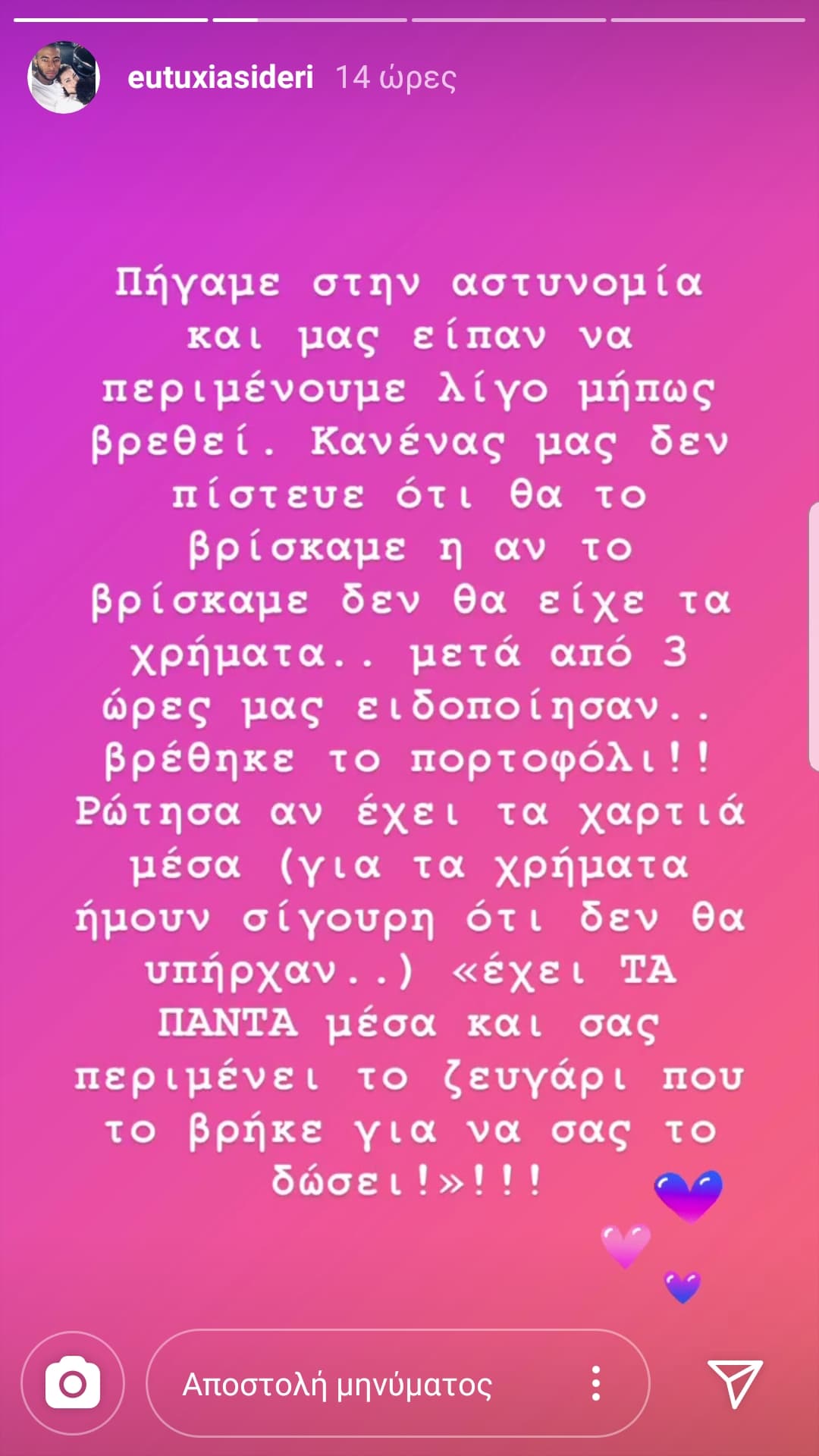This screenshot has height=1456, width=819.
Task: Share this story via paper plane
Action: tap(734, 1383)
